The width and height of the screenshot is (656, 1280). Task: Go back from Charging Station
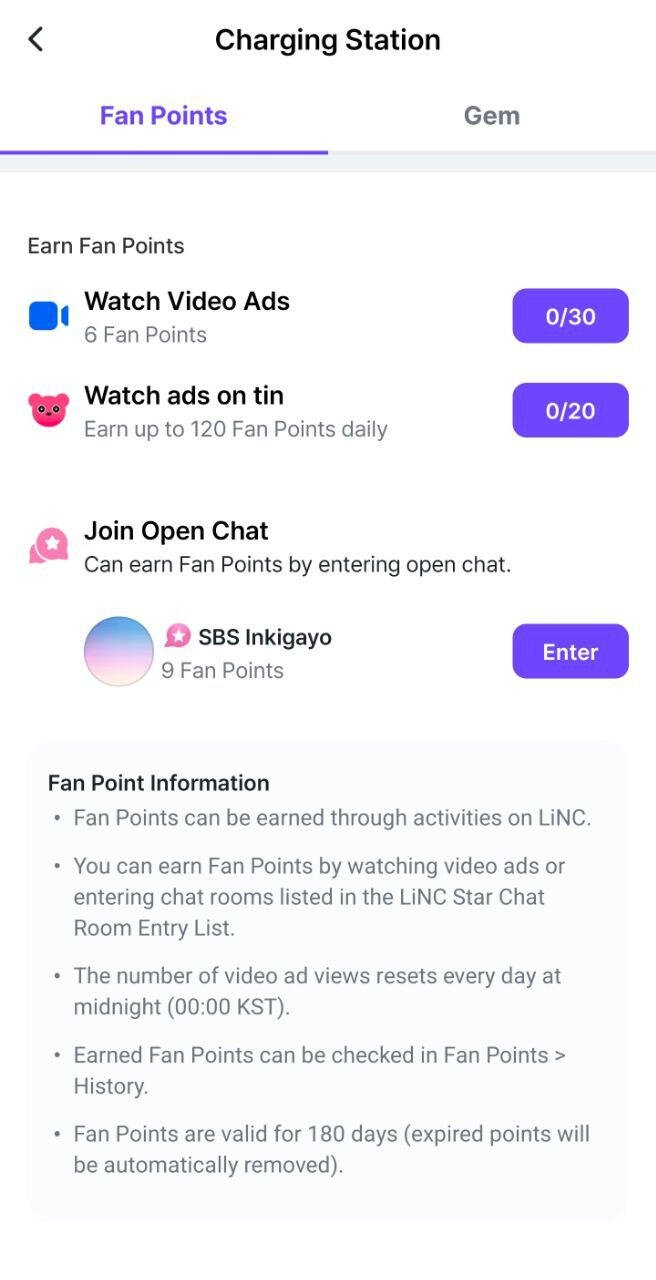click(x=36, y=40)
